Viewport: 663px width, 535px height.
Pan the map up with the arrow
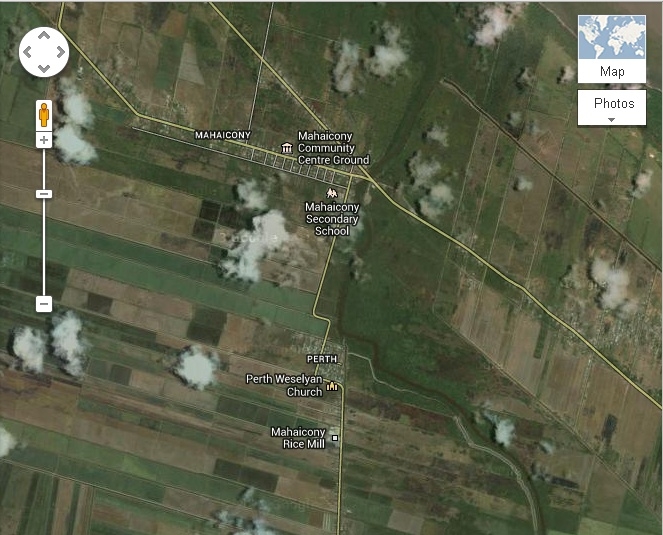coord(44,33)
